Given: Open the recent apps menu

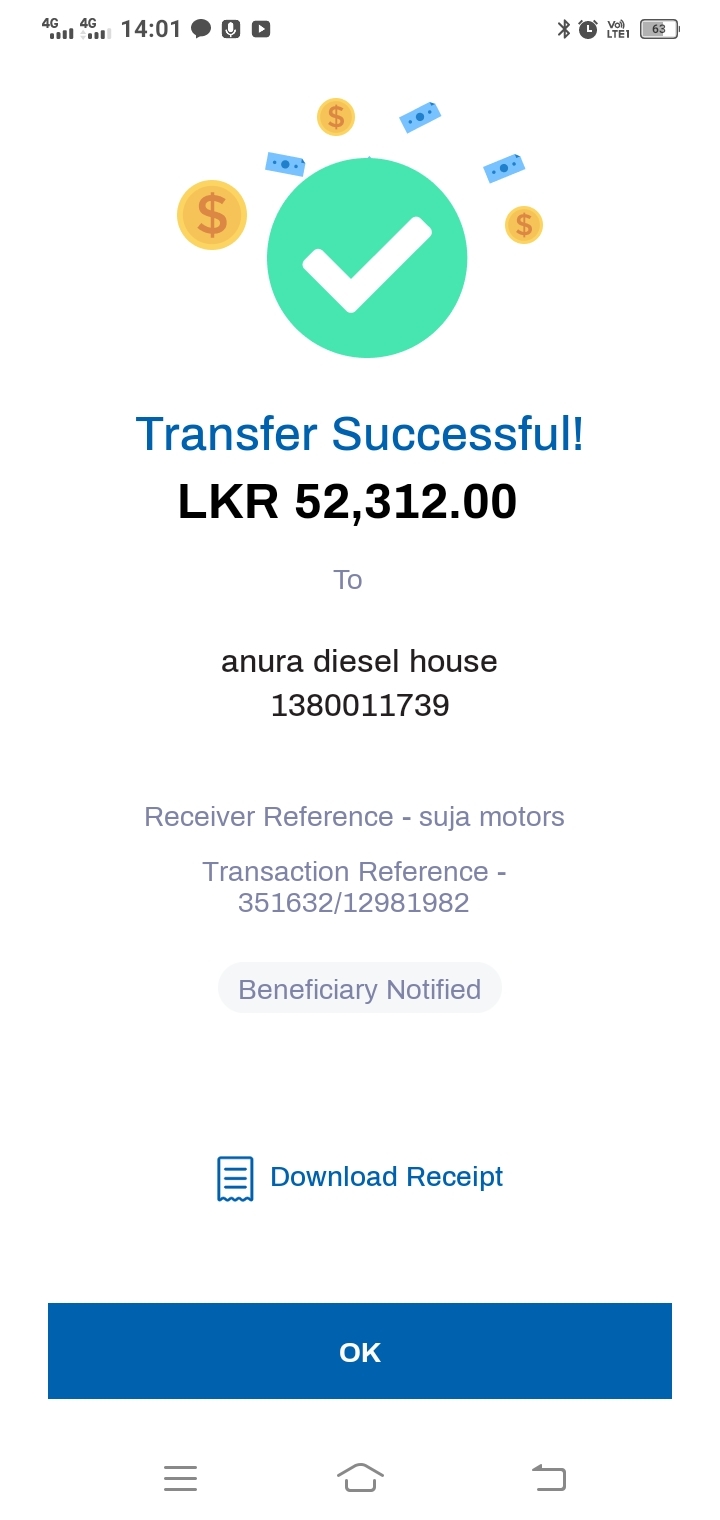Looking at the screenshot, I should (180, 1477).
